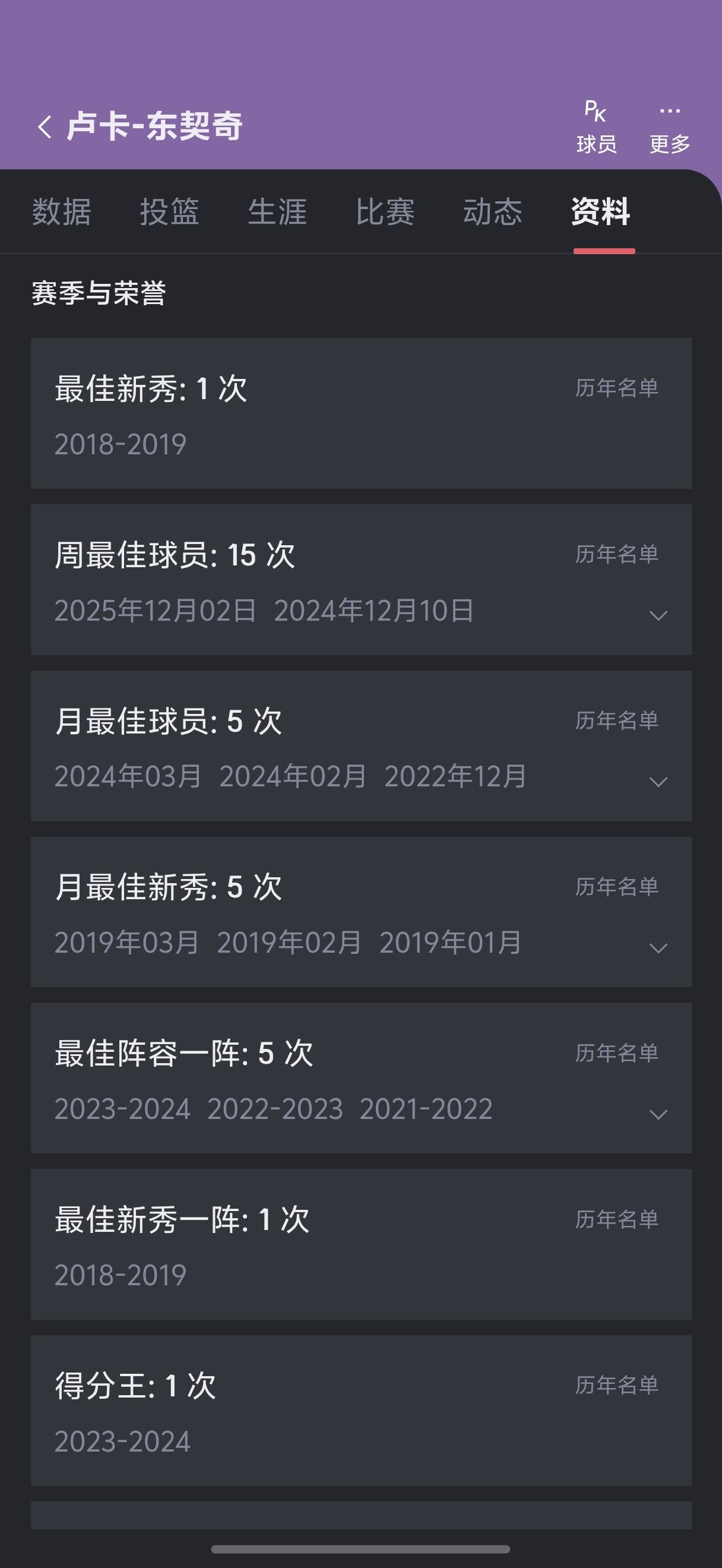Open the 更多 options icon
This screenshot has height=1568, width=722.
(x=670, y=125)
